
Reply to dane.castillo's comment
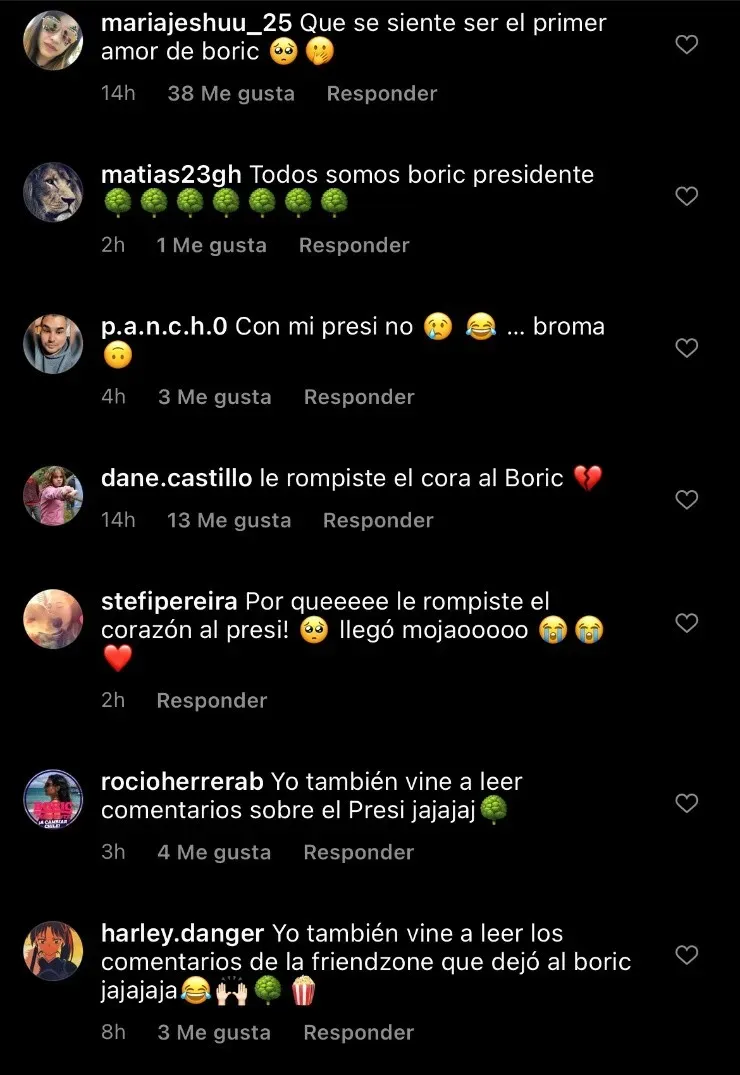point(378,520)
